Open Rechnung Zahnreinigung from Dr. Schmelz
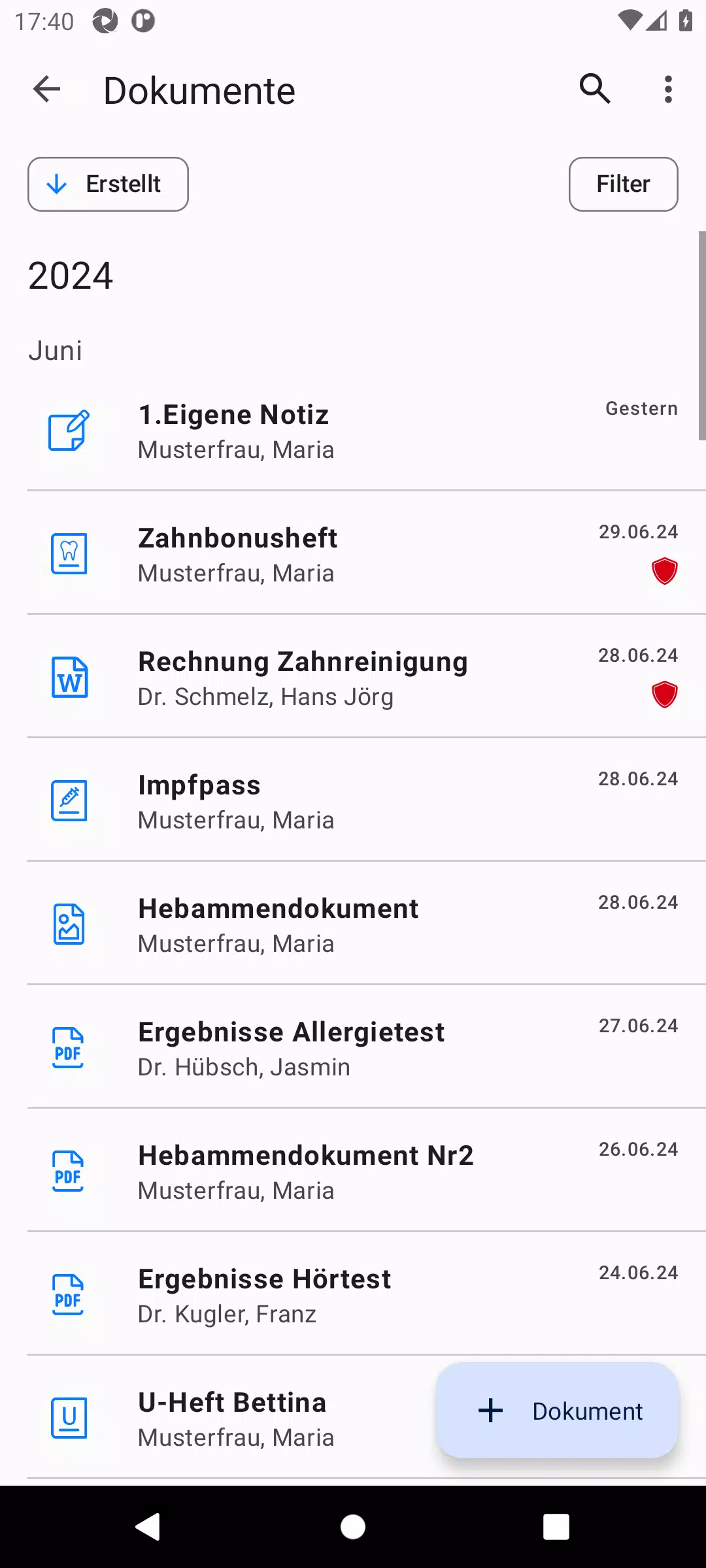The image size is (706, 1568). tap(353, 676)
